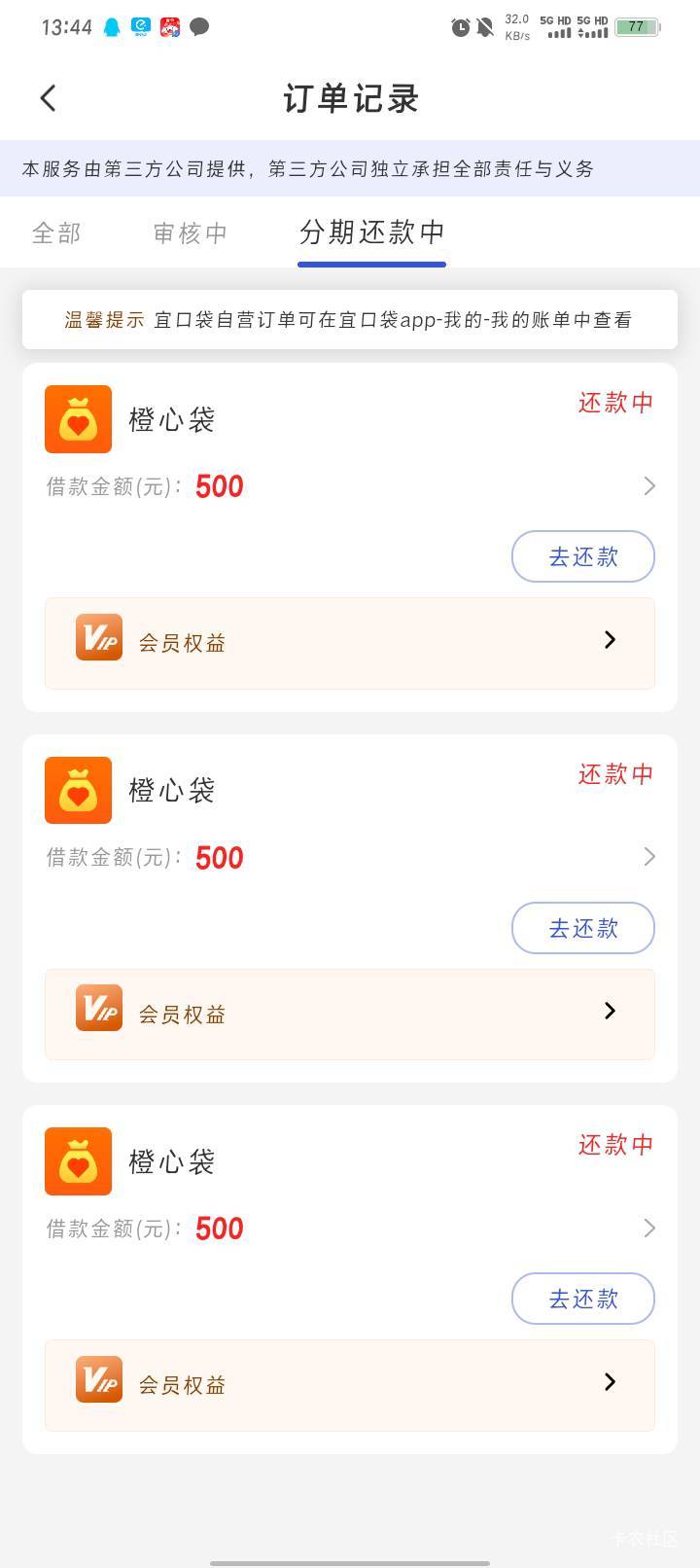
Task: Tap 去还款 on the second 橙心袋 order
Action: click(583, 928)
